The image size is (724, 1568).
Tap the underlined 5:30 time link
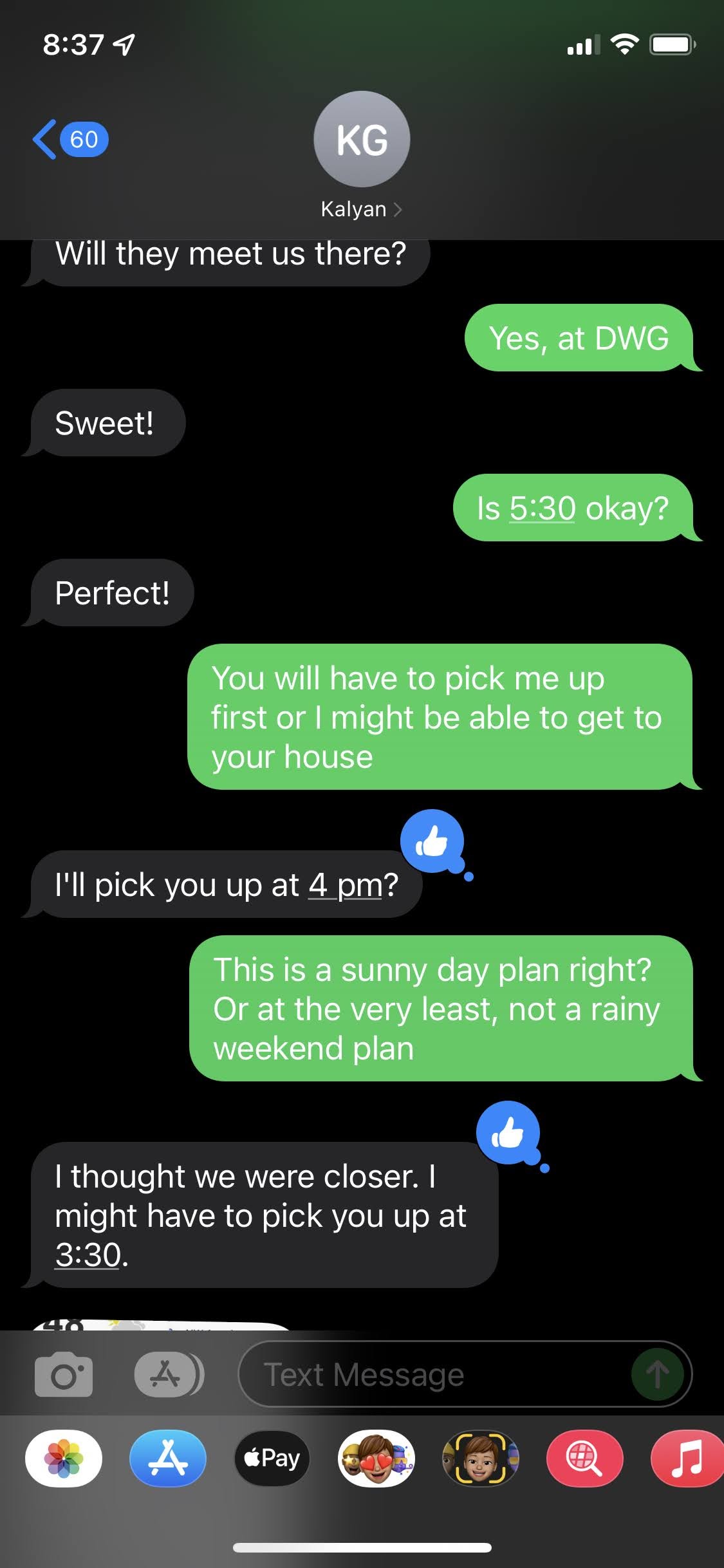click(x=542, y=509)
